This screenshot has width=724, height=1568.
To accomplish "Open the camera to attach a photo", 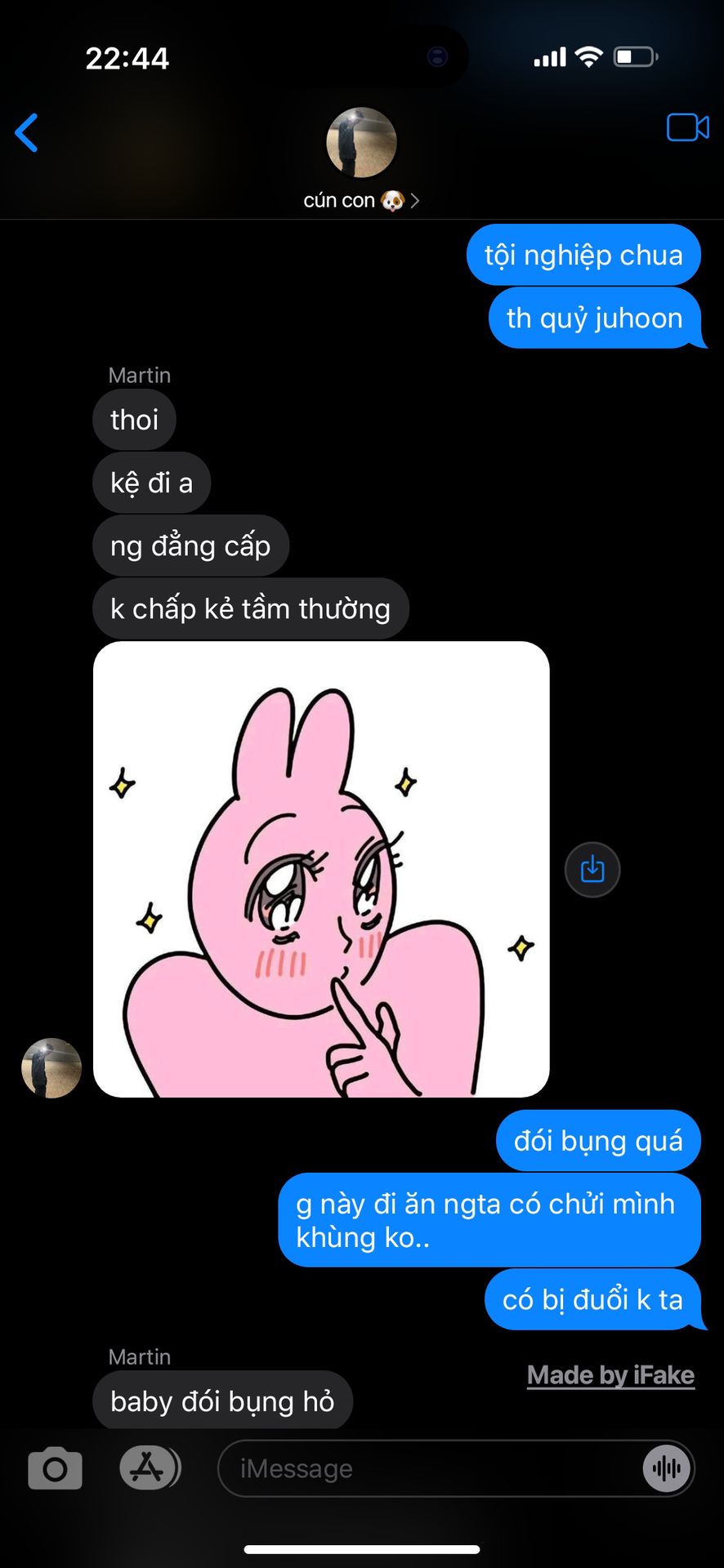I will pos(55,1468).
